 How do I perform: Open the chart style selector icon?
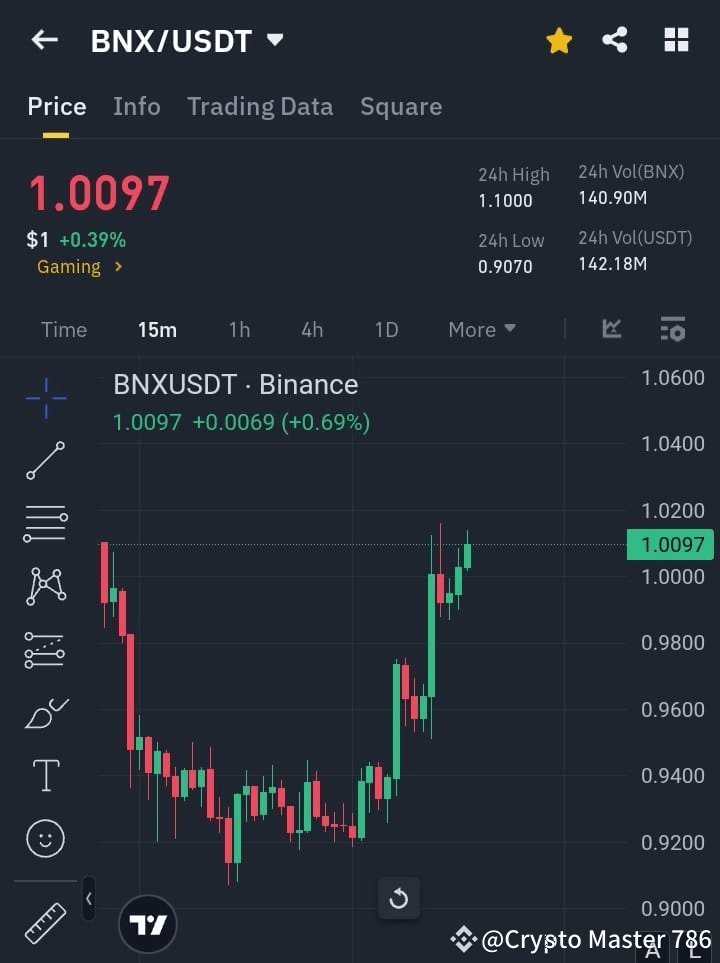(x=610, y=329)
